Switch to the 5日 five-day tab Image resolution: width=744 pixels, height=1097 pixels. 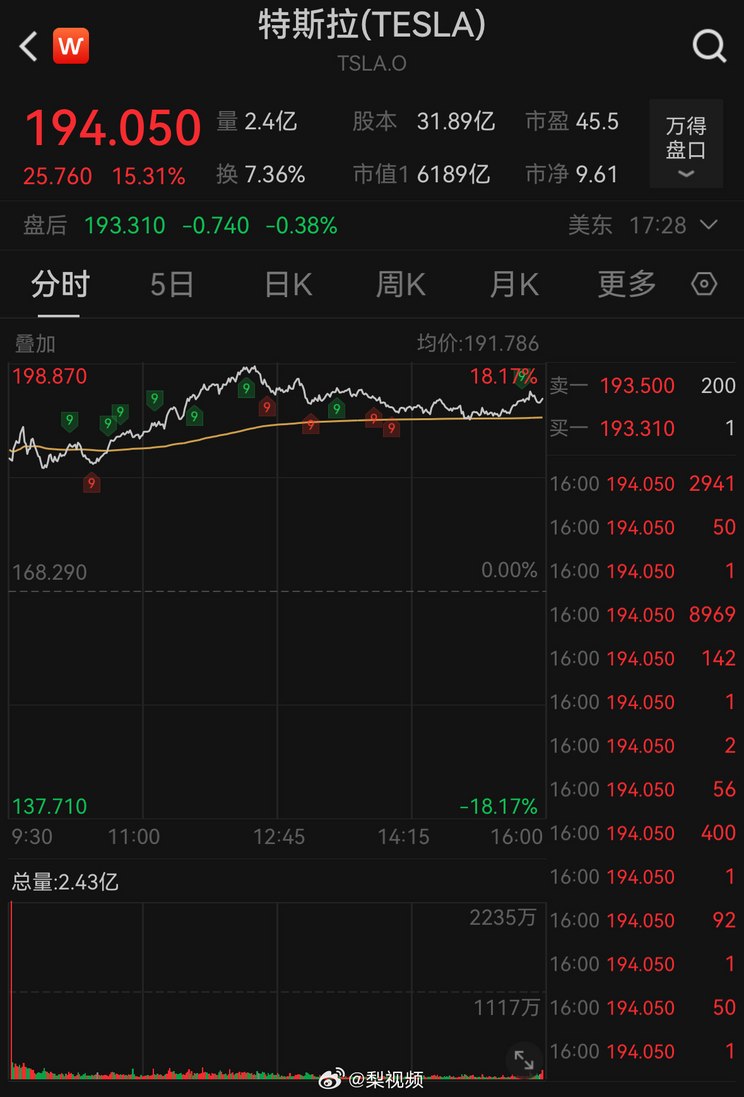point(172,284)
